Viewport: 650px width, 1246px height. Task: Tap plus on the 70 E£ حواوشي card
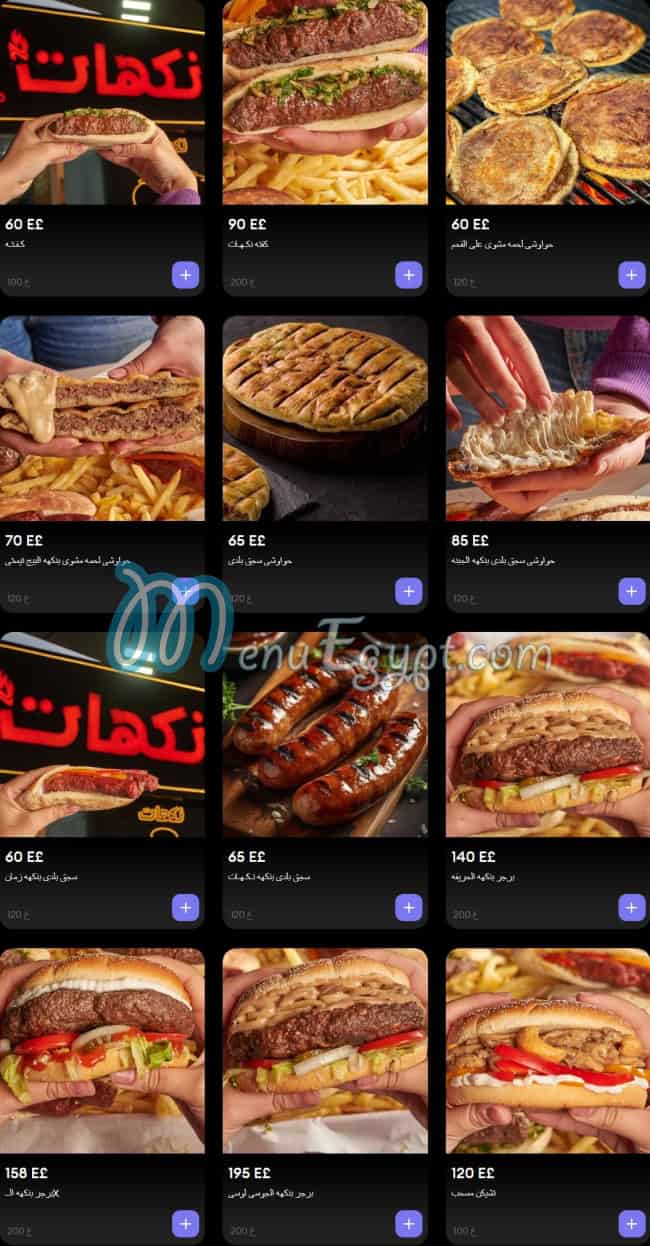click(x=185, y=591)
